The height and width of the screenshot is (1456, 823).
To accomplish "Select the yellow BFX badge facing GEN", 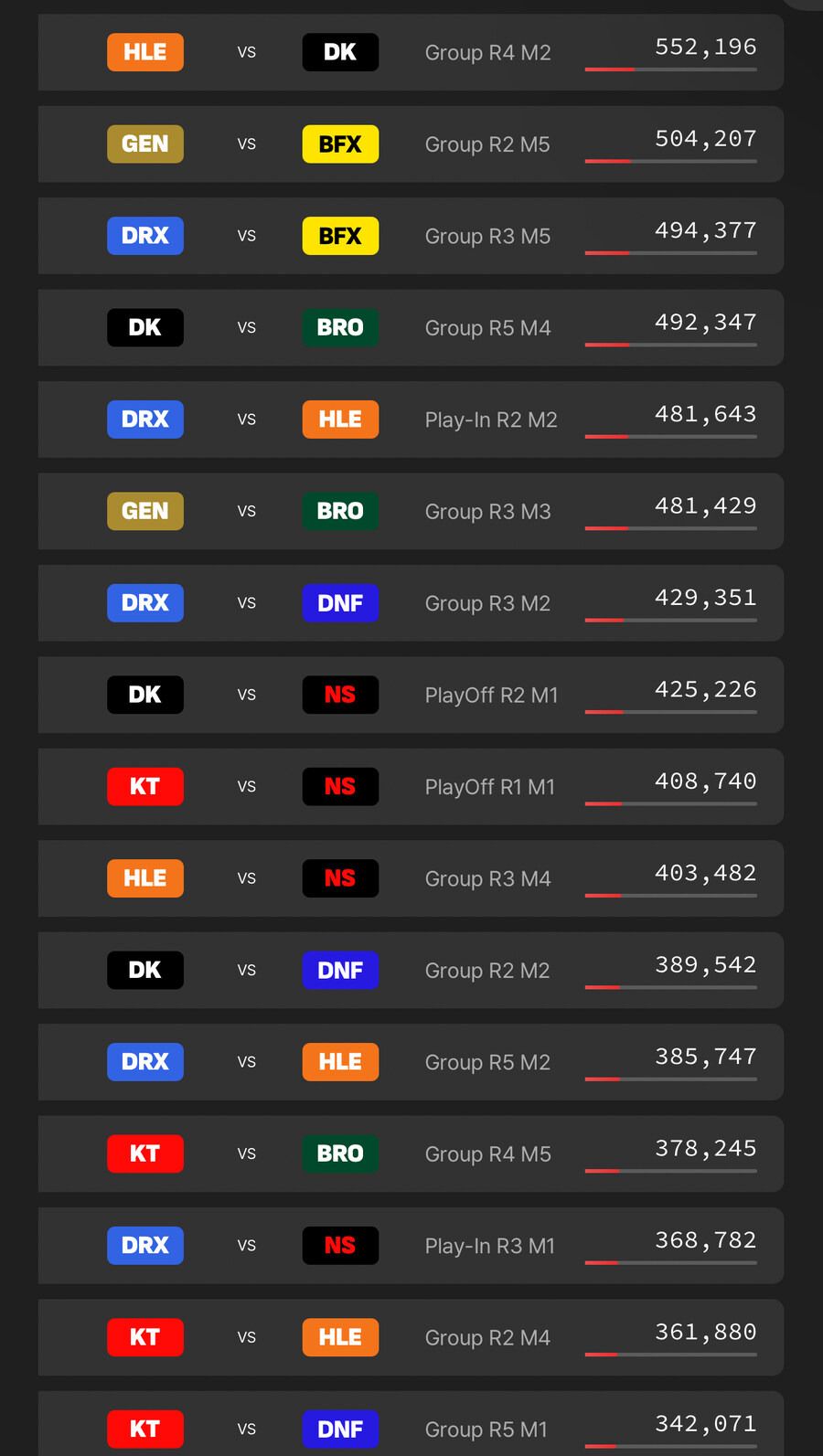I will pyautogui.click(x=340, y=143).
